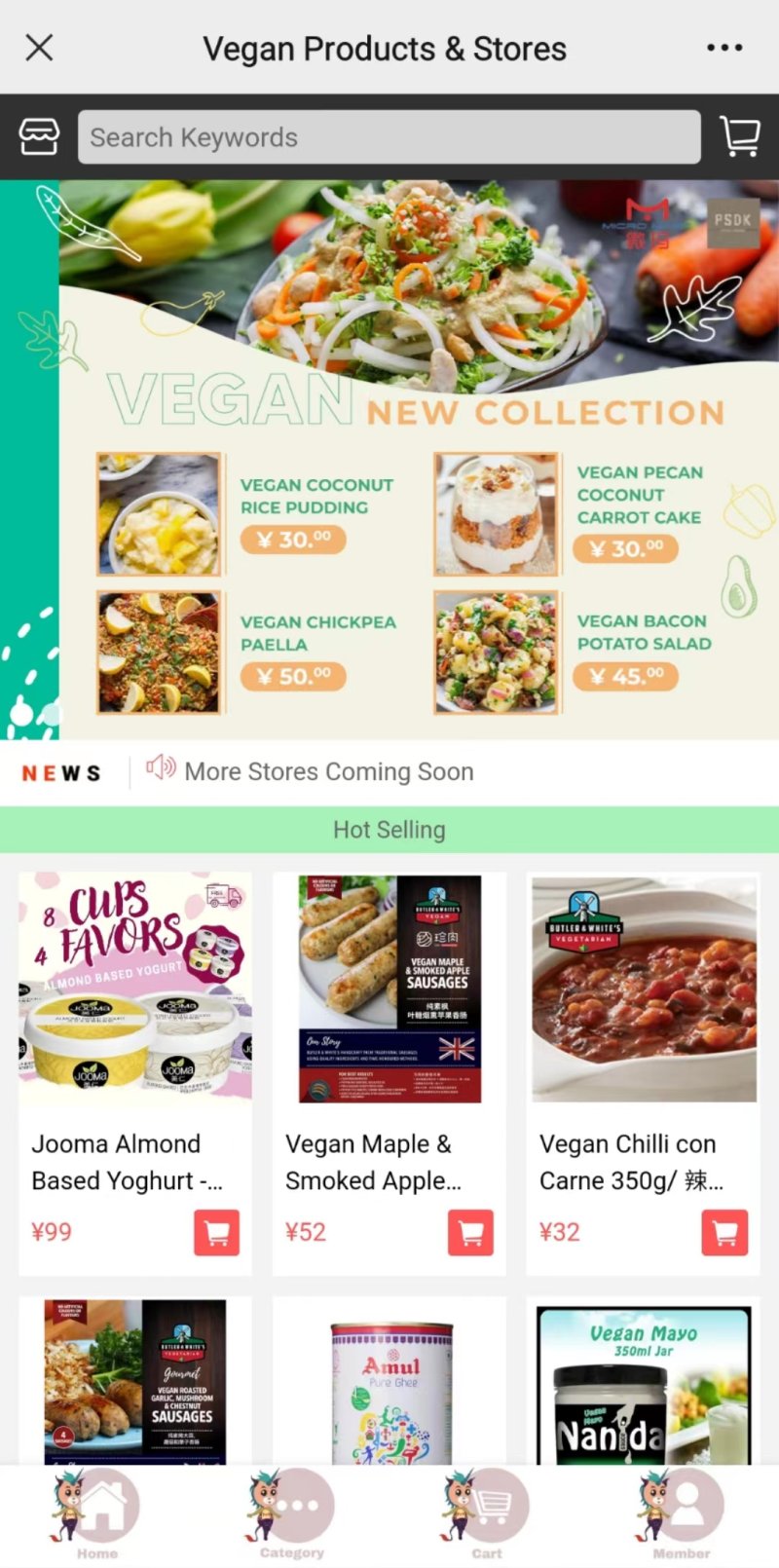Add the ¥52 sausages to cart
The width and height of the screenshot is (779, 1568).
pyautogui.click(x=470, y=1232)
